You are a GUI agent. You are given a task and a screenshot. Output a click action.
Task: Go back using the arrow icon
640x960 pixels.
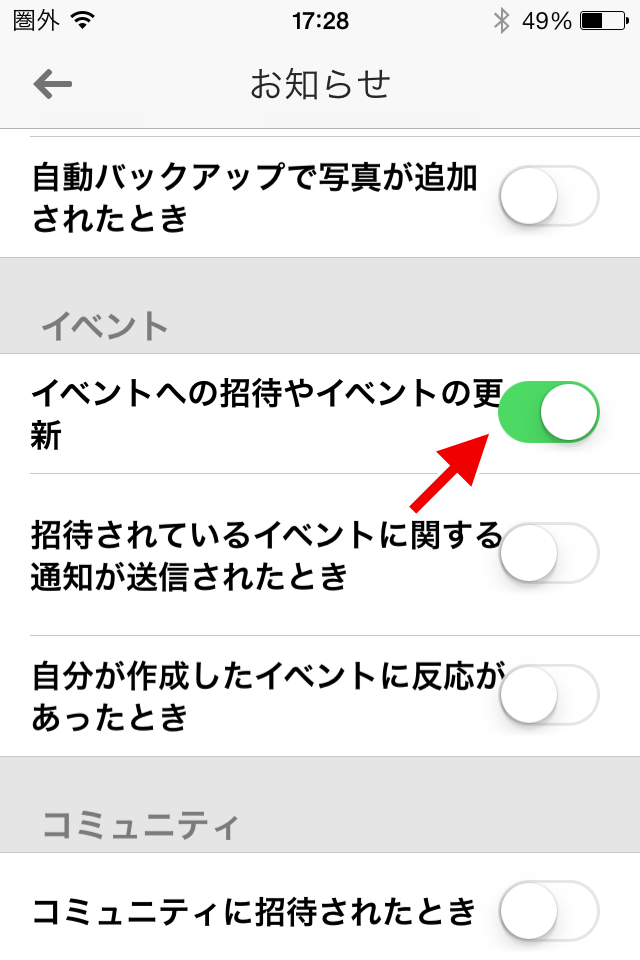(x=52, y=85)
